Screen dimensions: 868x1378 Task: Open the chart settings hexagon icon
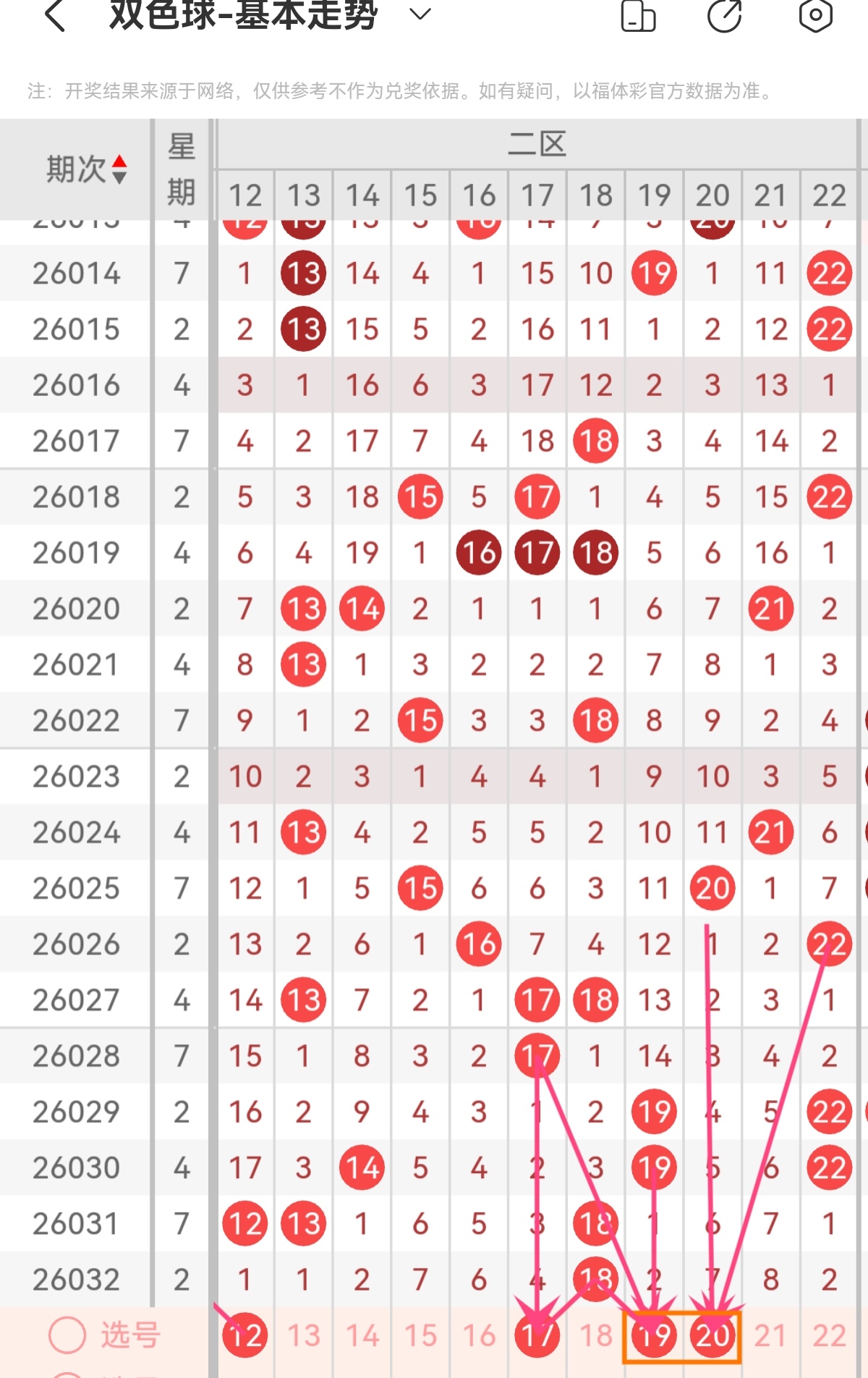coord(815,15)
